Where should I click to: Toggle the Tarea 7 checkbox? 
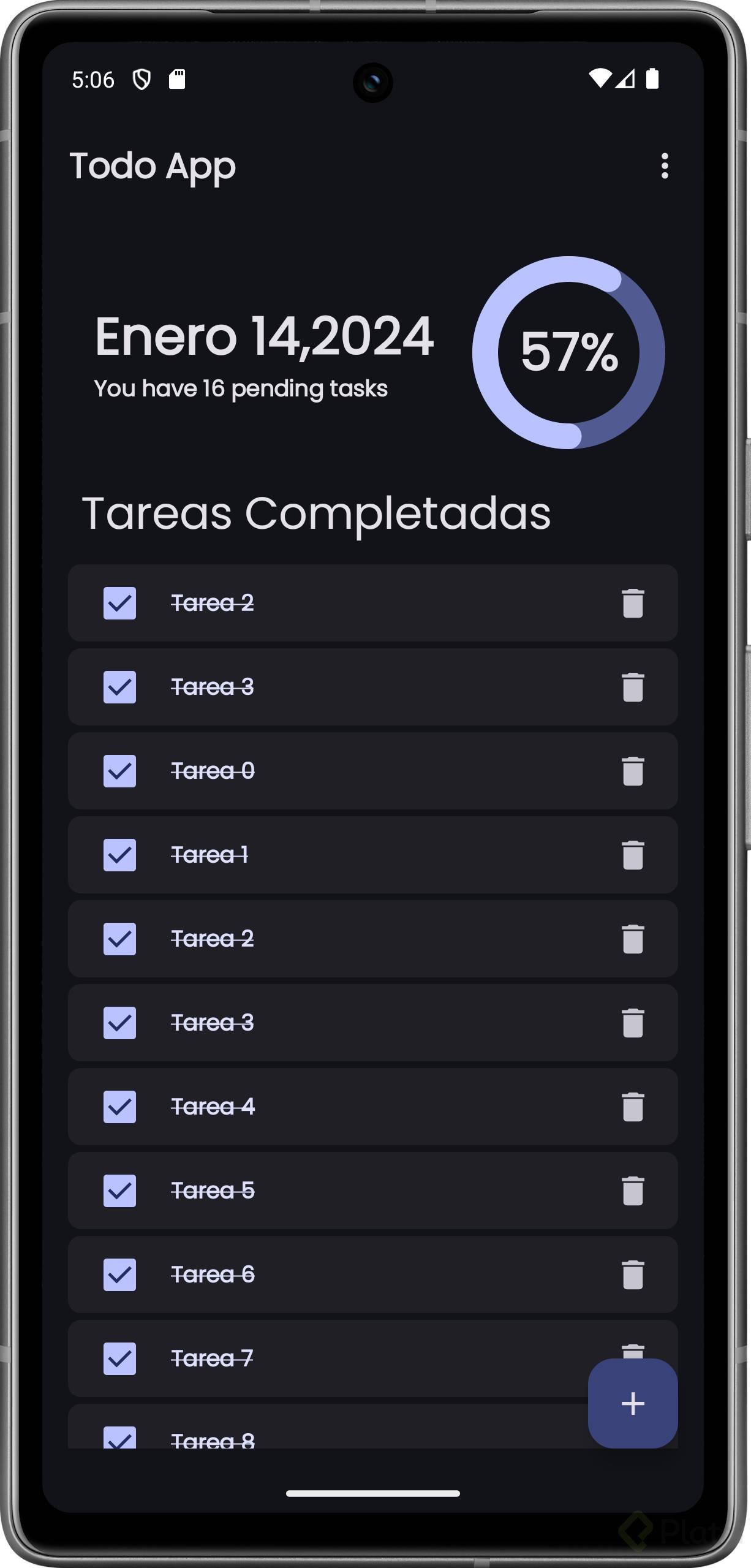(x=119, y=1358)
